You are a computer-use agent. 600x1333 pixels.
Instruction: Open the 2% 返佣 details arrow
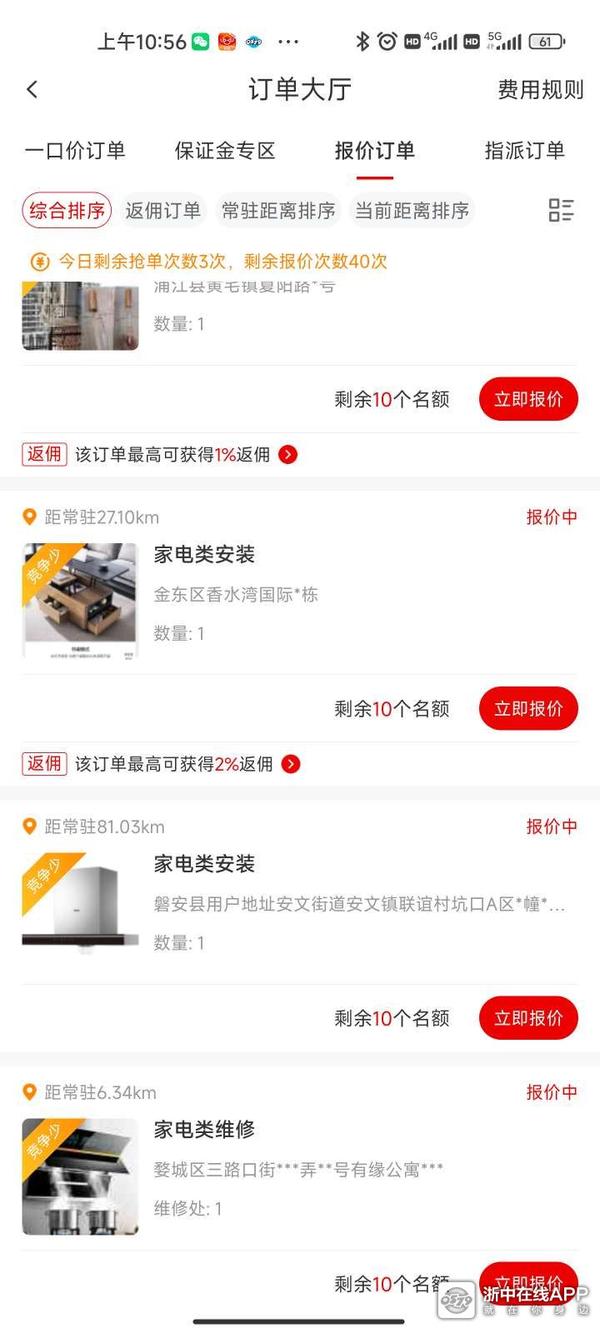290,764
